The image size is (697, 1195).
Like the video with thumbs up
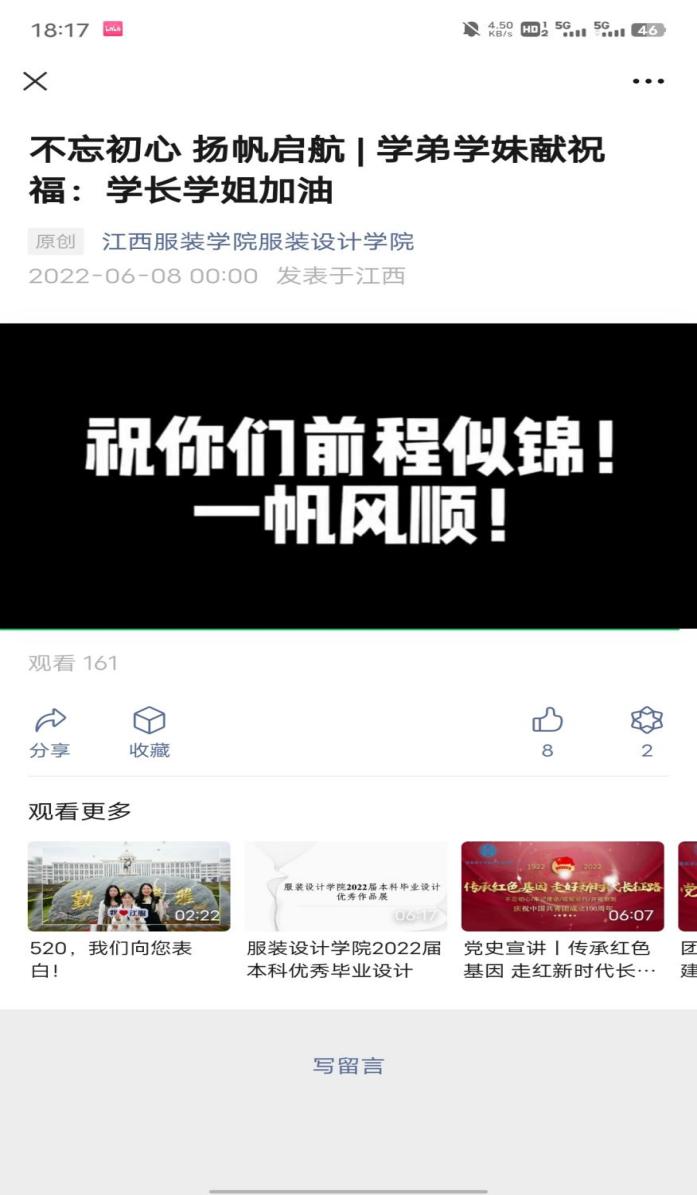click(x=547, y=731)
